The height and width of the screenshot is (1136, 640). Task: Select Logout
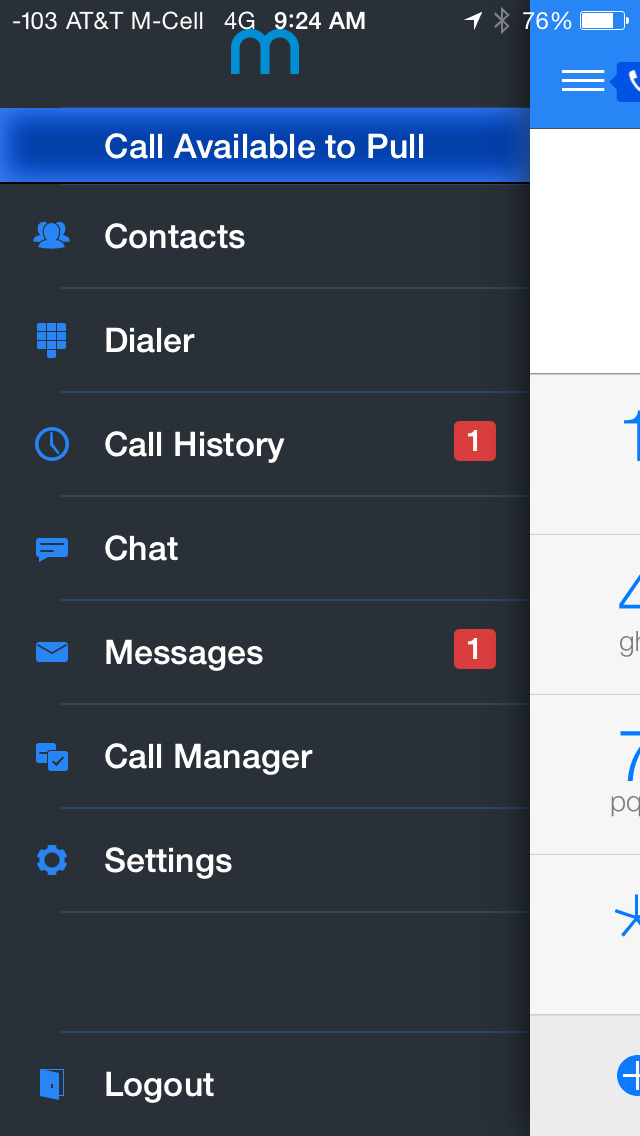click(265, 1084)
